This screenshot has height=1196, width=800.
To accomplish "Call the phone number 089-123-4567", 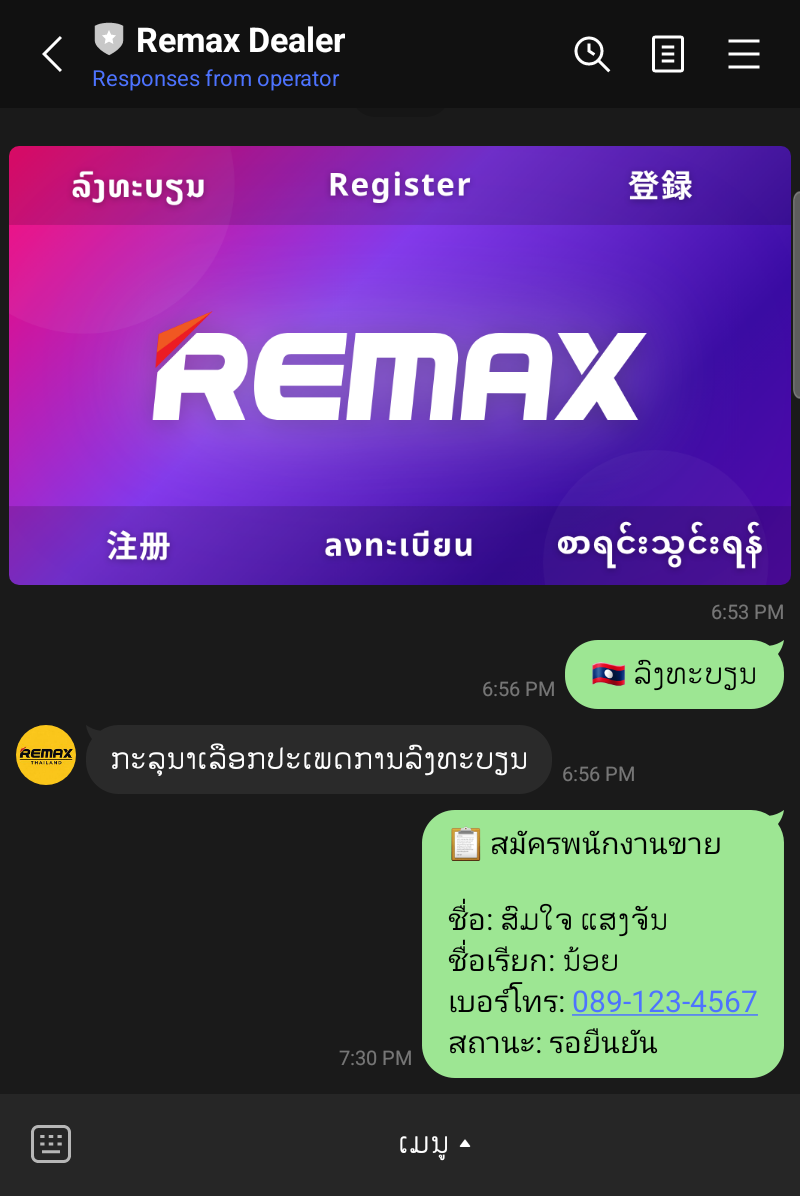I will point(664,1002).
